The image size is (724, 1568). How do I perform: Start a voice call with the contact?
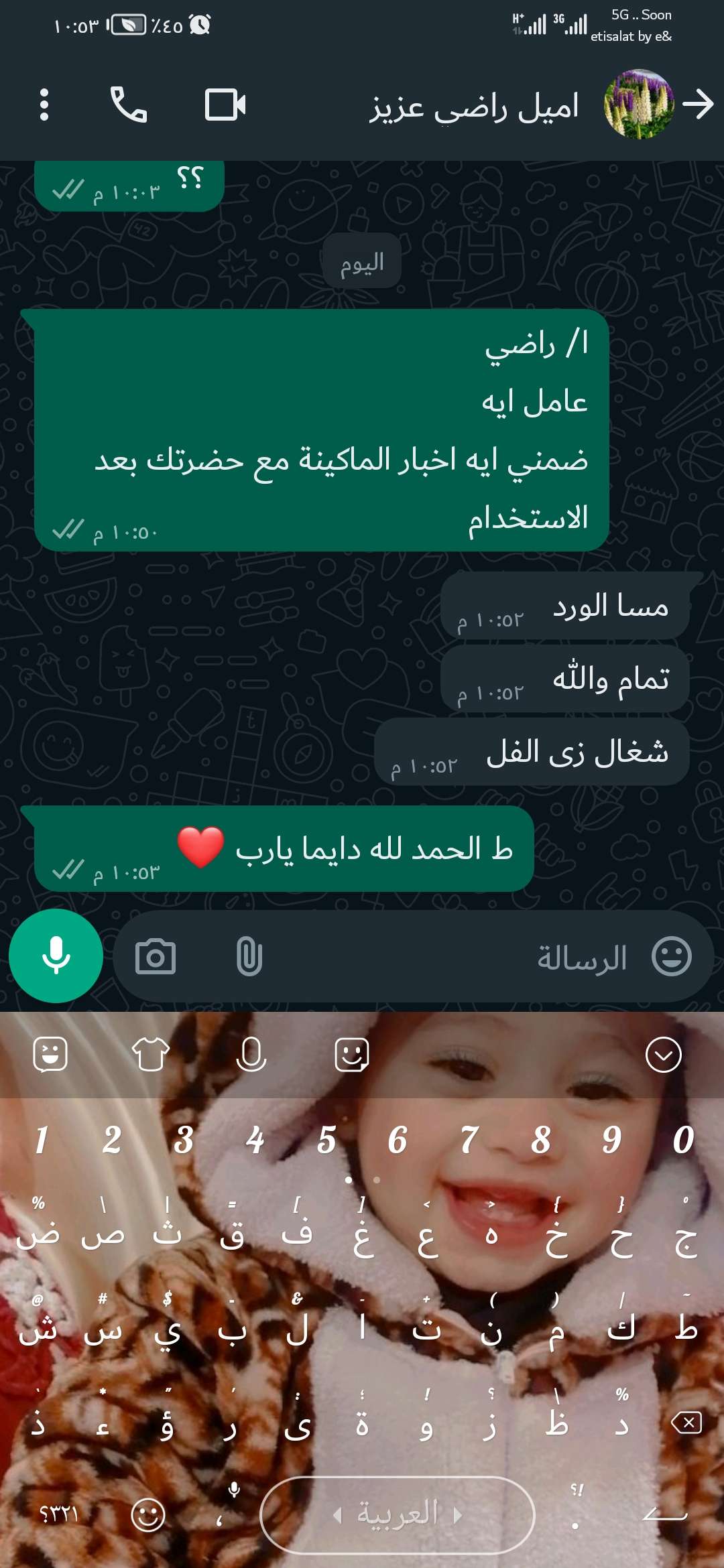pyautogui.click(x=128, y=105)
